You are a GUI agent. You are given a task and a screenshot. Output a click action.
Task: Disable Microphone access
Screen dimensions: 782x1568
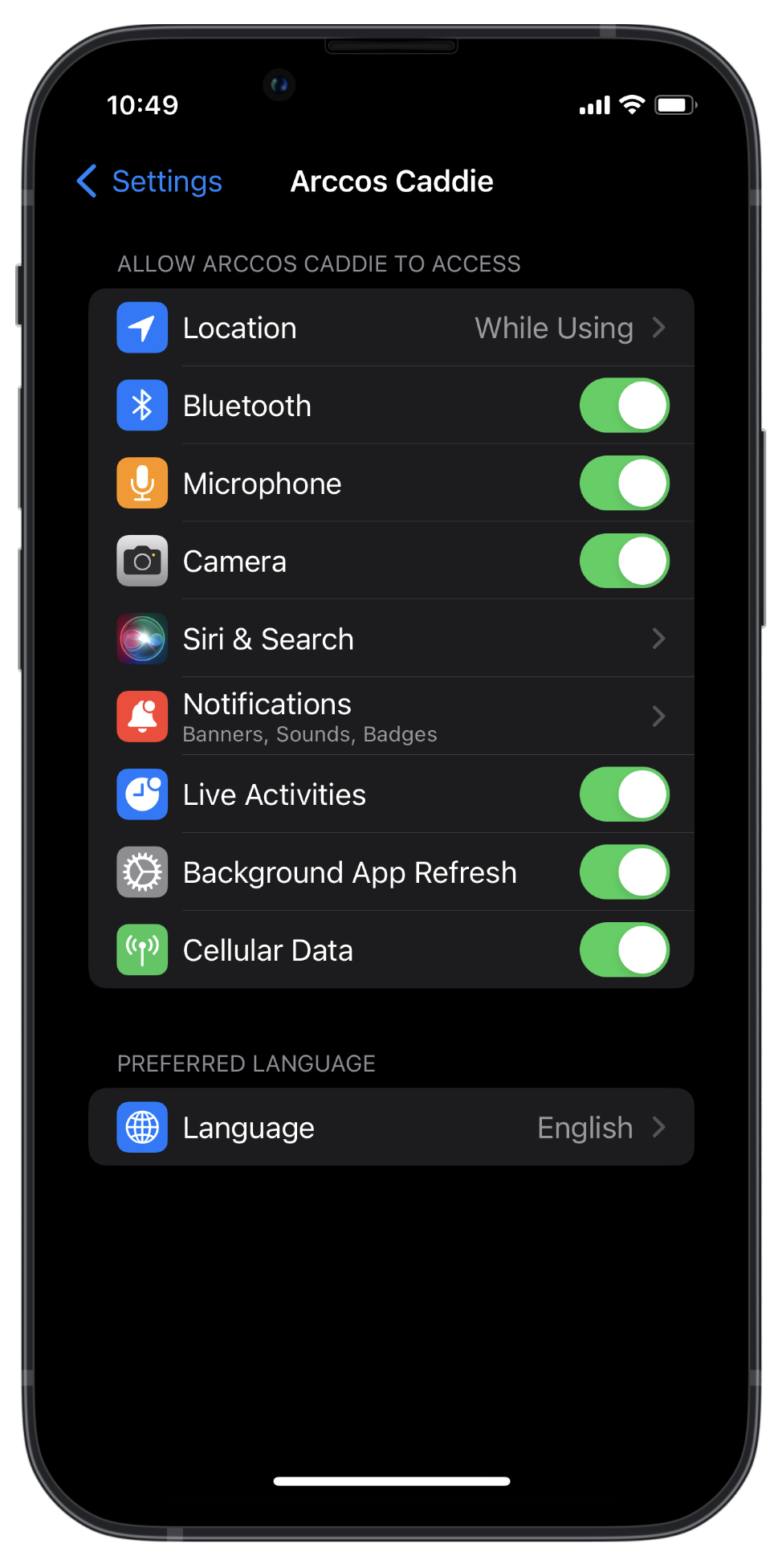point(624,484)
